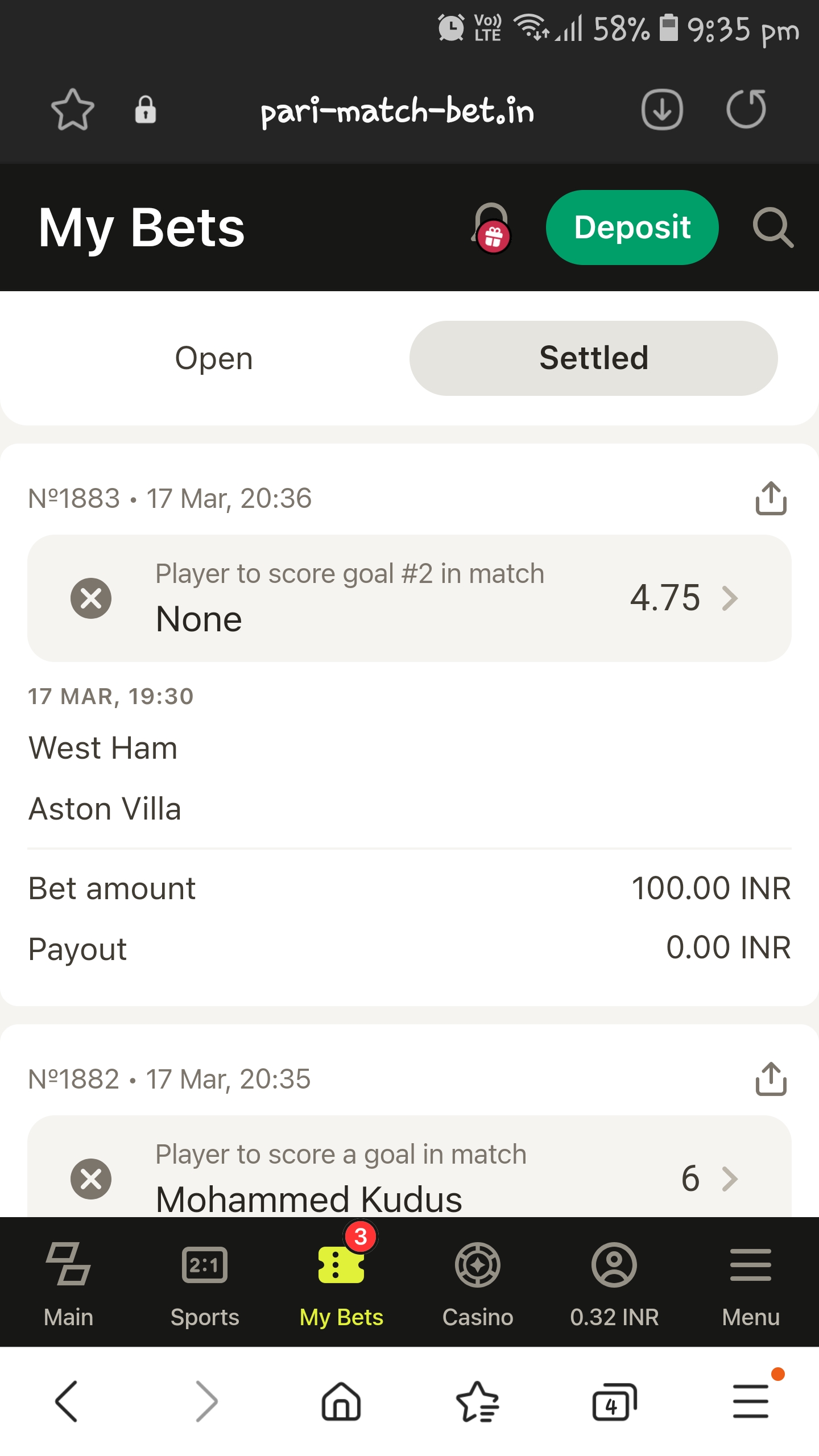Bookmark this page with the star icon

point(73,109)
